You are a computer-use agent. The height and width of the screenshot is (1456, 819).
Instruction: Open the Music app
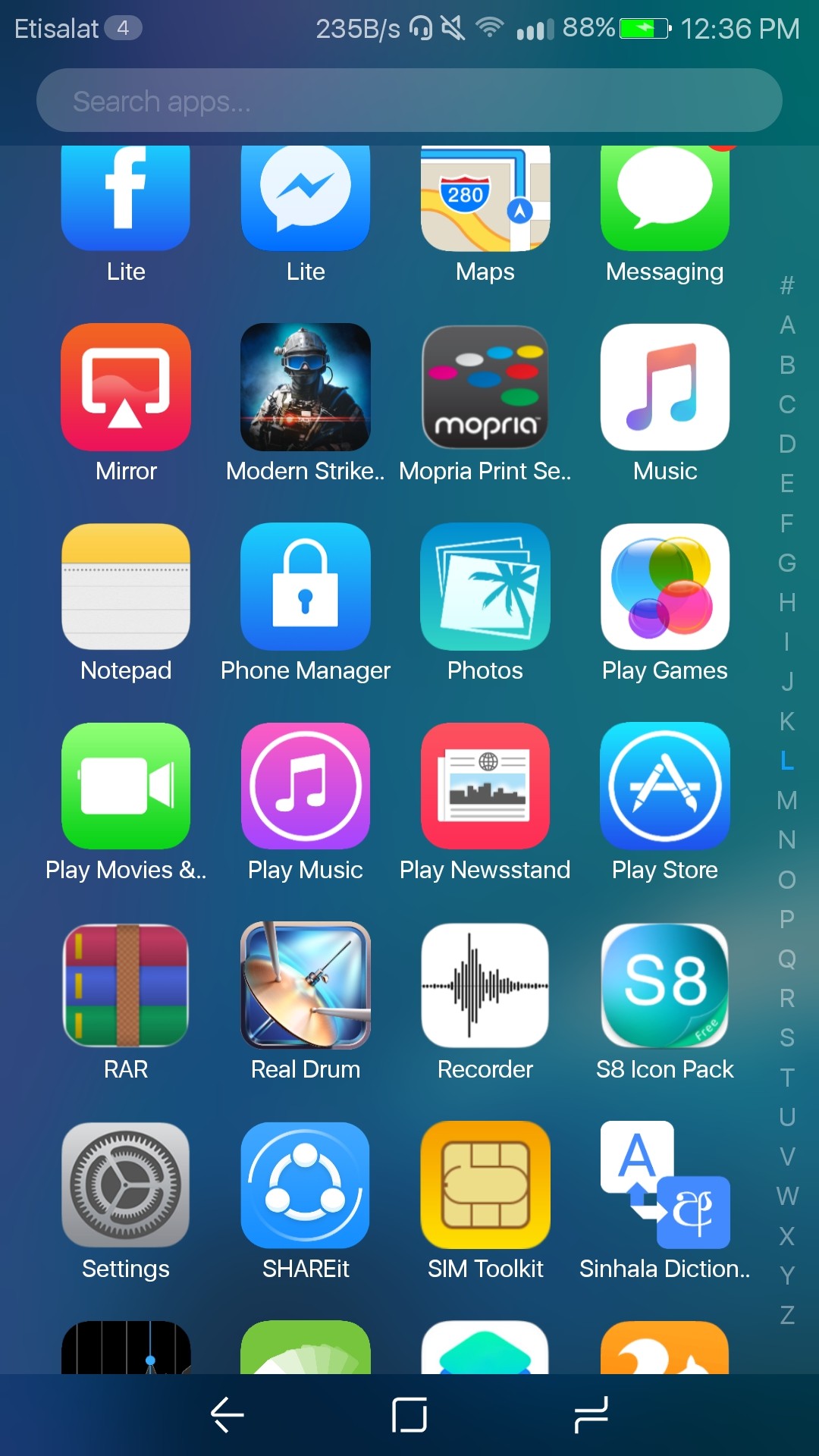[x=664, y=387]
